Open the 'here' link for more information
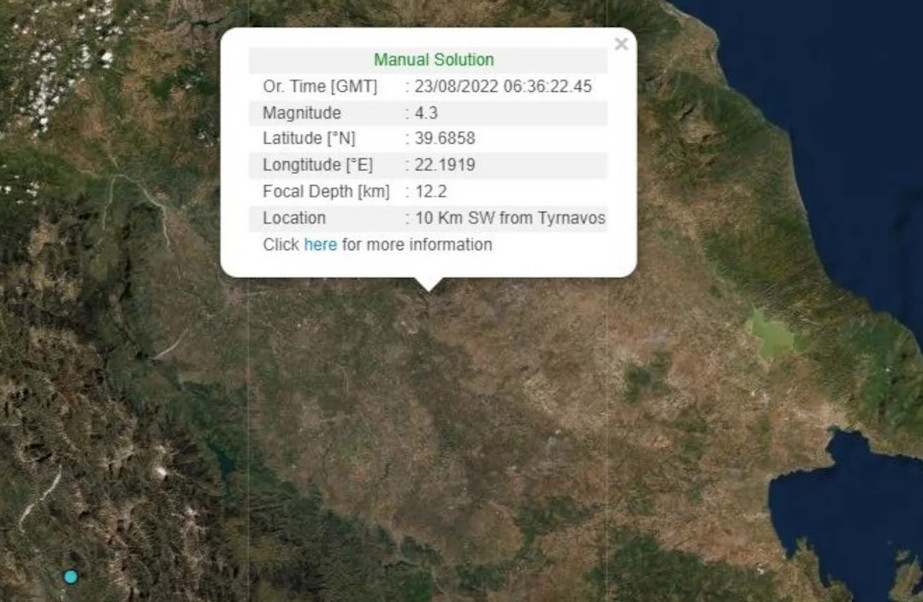This screenshot has width=923, height=602. coord(320,245)
